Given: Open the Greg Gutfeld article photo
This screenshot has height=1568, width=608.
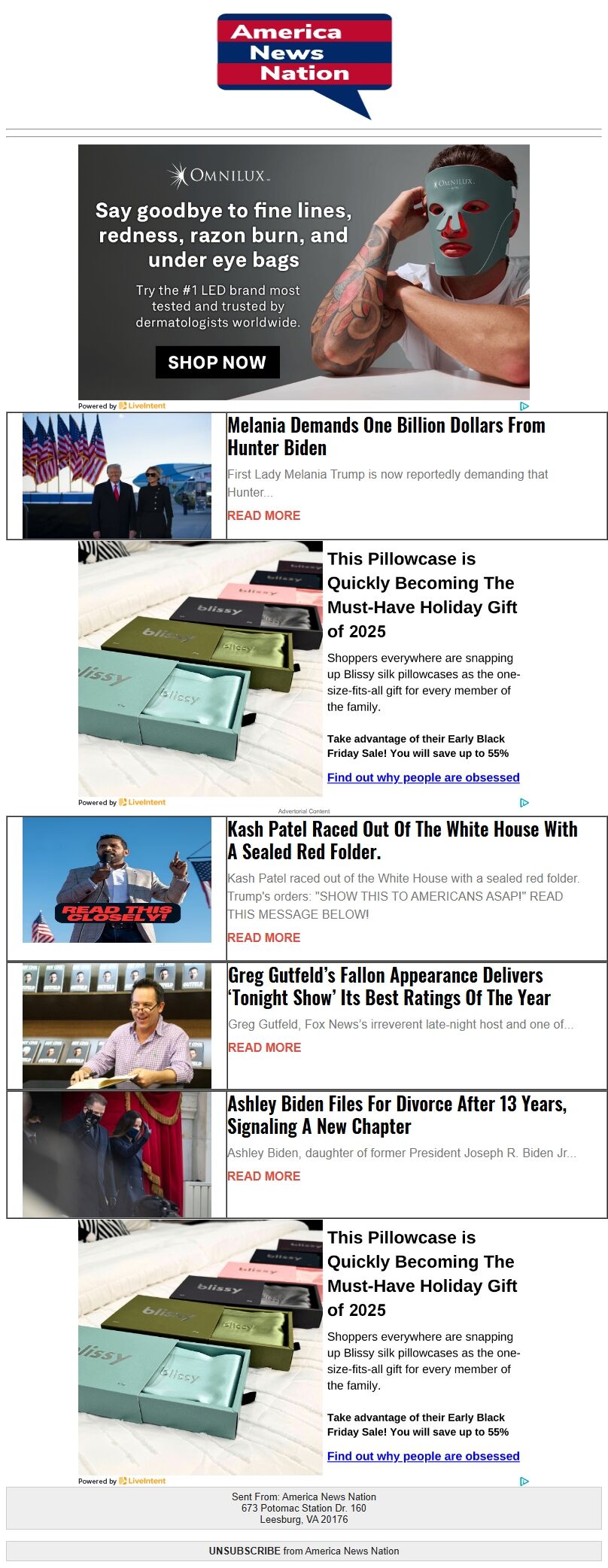Looking at the screenshot, I should coord(117,1026).
